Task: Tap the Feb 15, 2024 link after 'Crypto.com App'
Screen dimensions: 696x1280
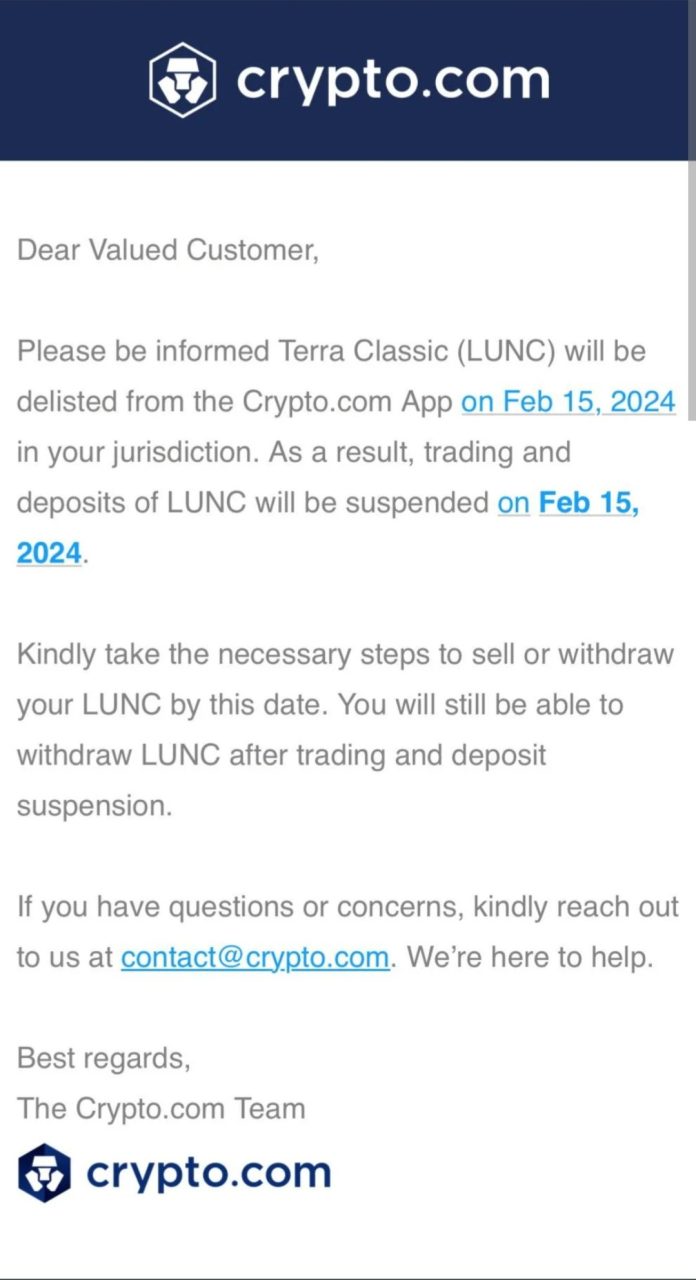Action: [568, 402]
